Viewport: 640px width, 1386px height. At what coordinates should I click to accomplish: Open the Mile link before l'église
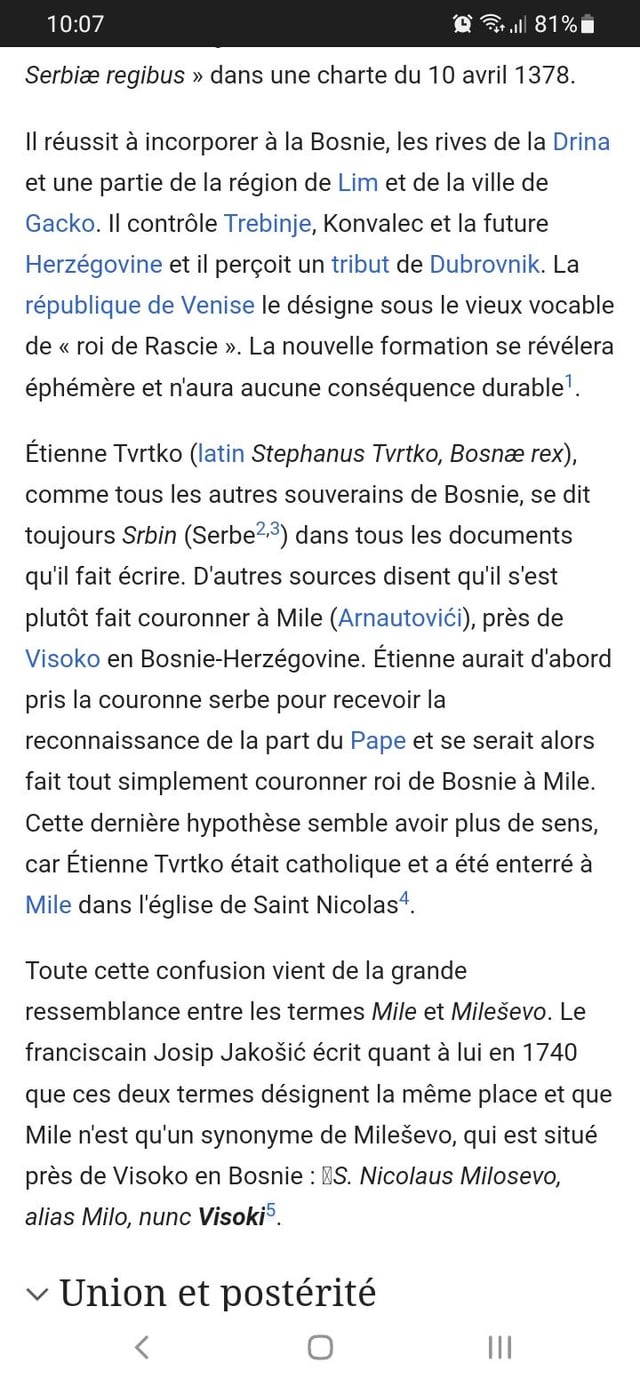point(48,904)
